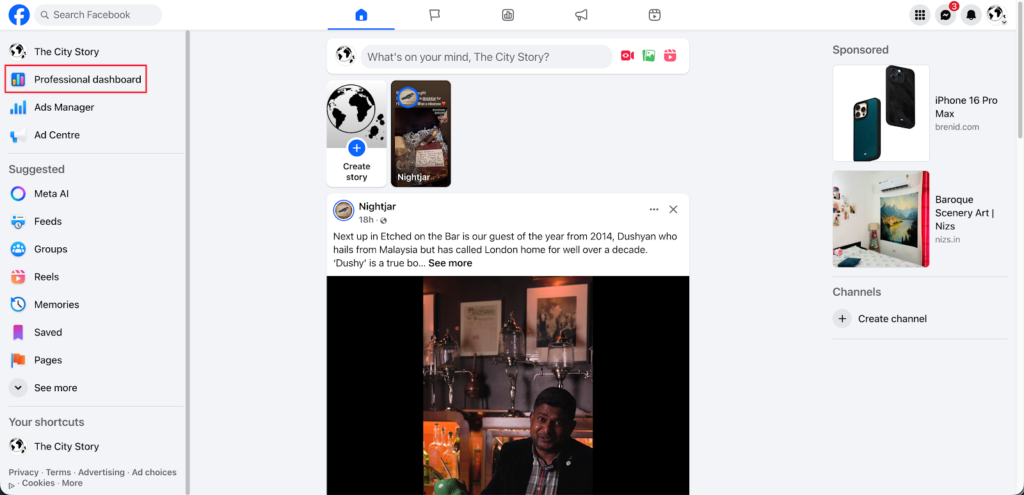
Task: Open options menu on Nightjar's post
Action: [x=654, y=209]
